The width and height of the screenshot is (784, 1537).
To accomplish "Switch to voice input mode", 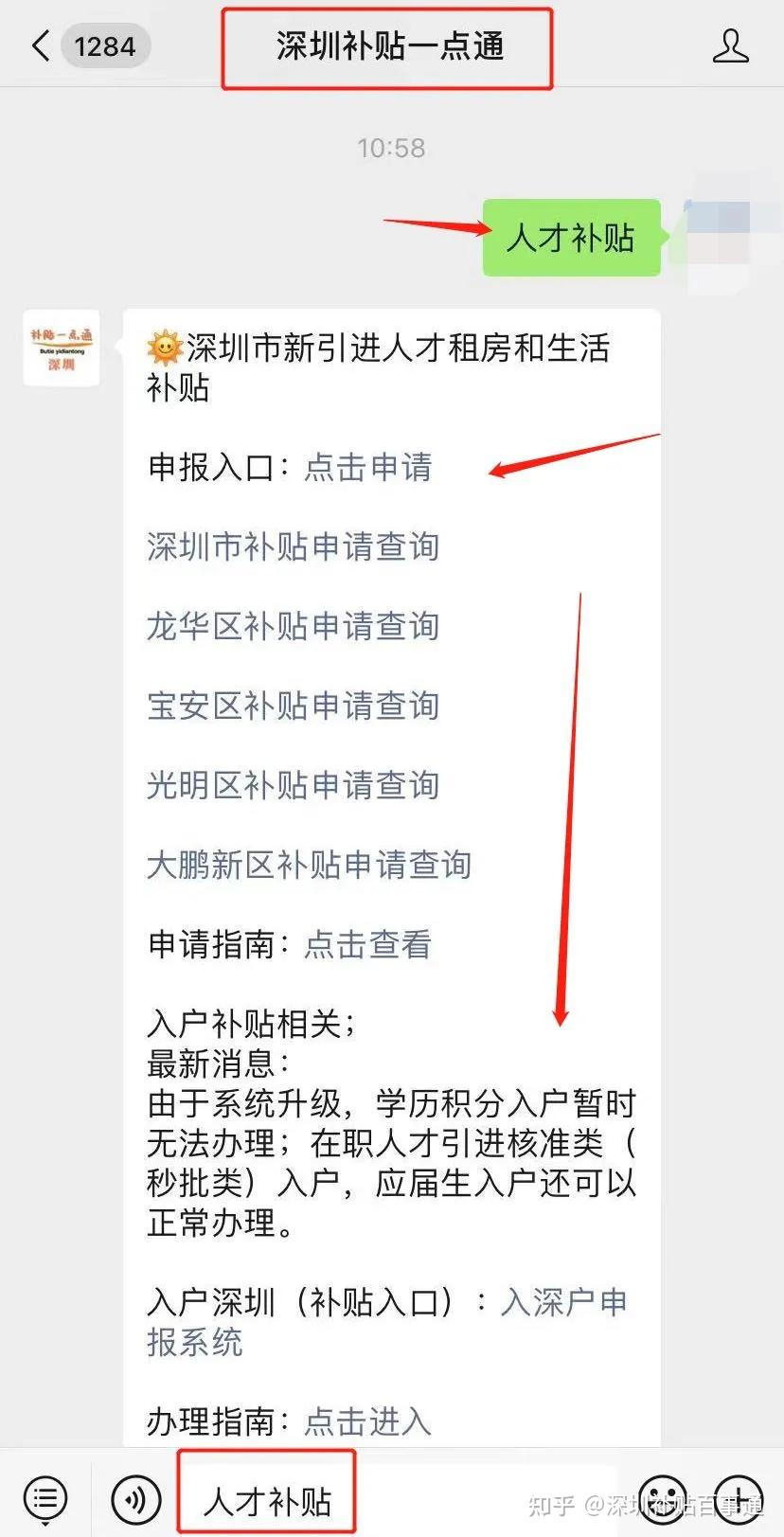I will point(135,1499).
